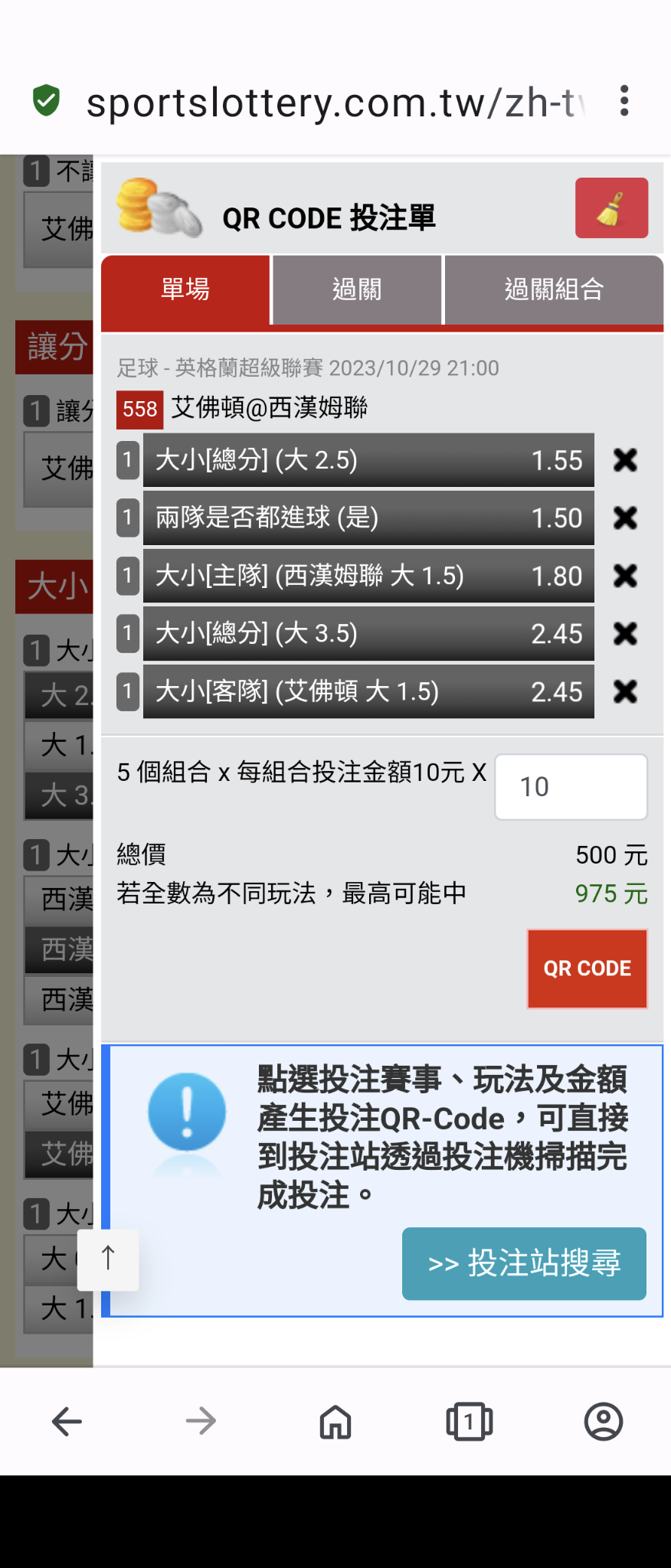Go back in the browser
Screen dimensions: 671x1568
(x=67, y=1422)
